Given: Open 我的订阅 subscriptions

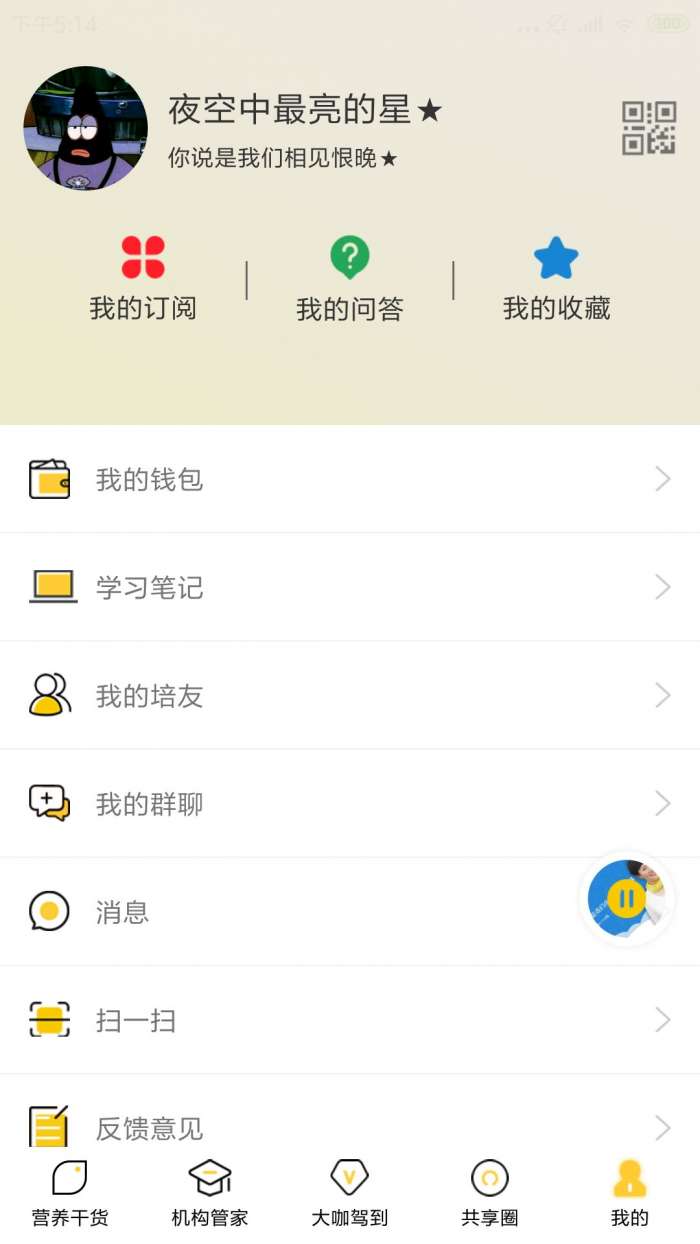Looking at the screenshot, I should pyautogui.click(x=143, y=279).
